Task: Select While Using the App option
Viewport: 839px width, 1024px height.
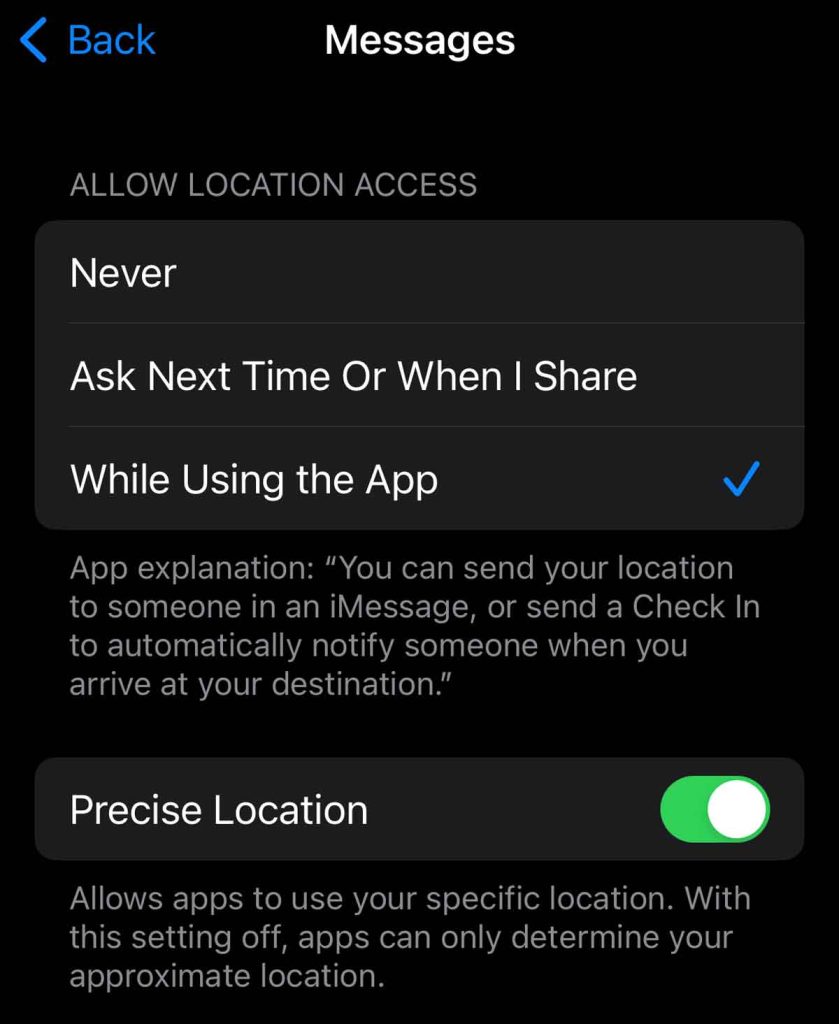Action: click(x=419, y=480)
